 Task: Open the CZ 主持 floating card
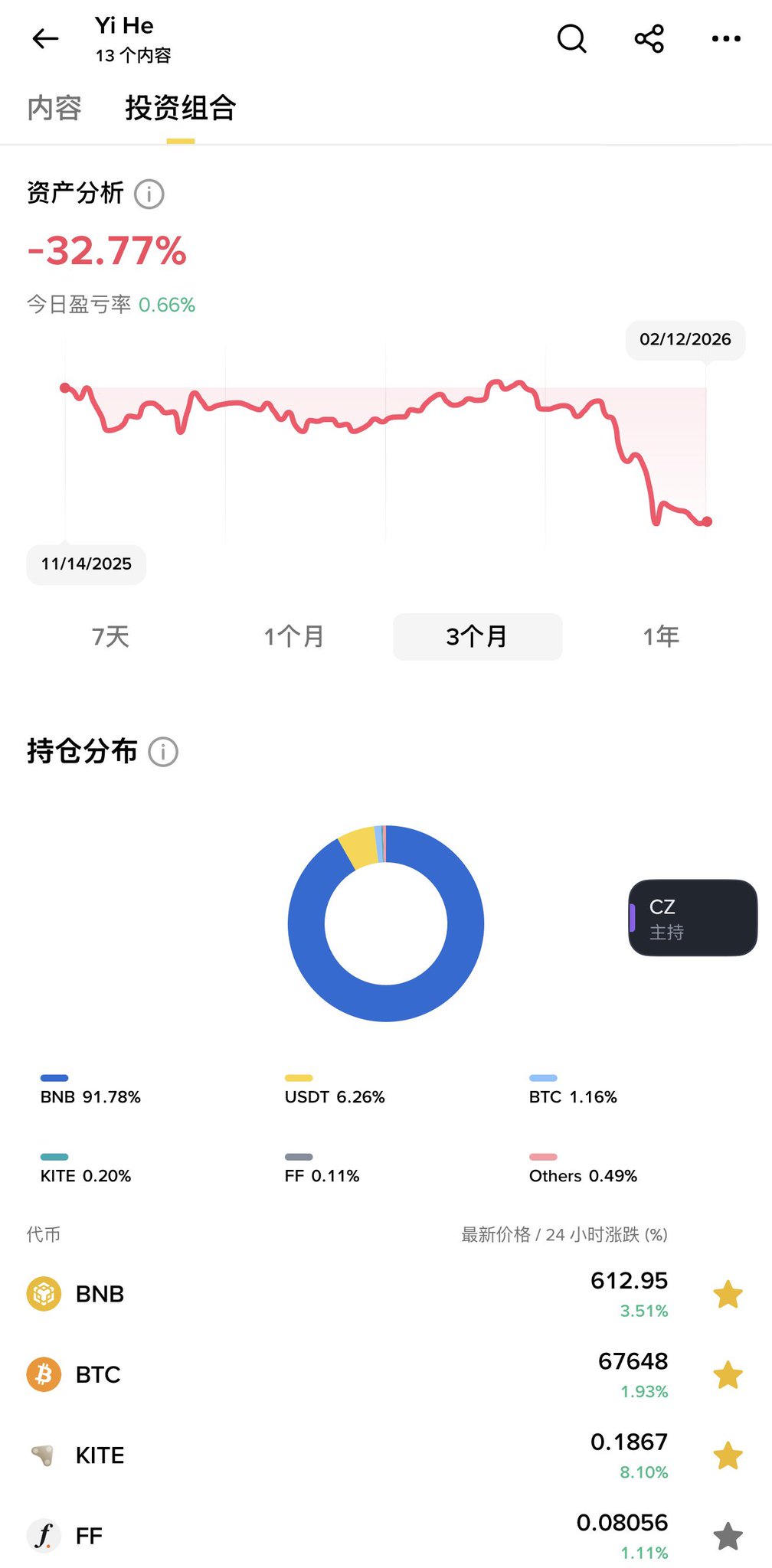[692, 918]
